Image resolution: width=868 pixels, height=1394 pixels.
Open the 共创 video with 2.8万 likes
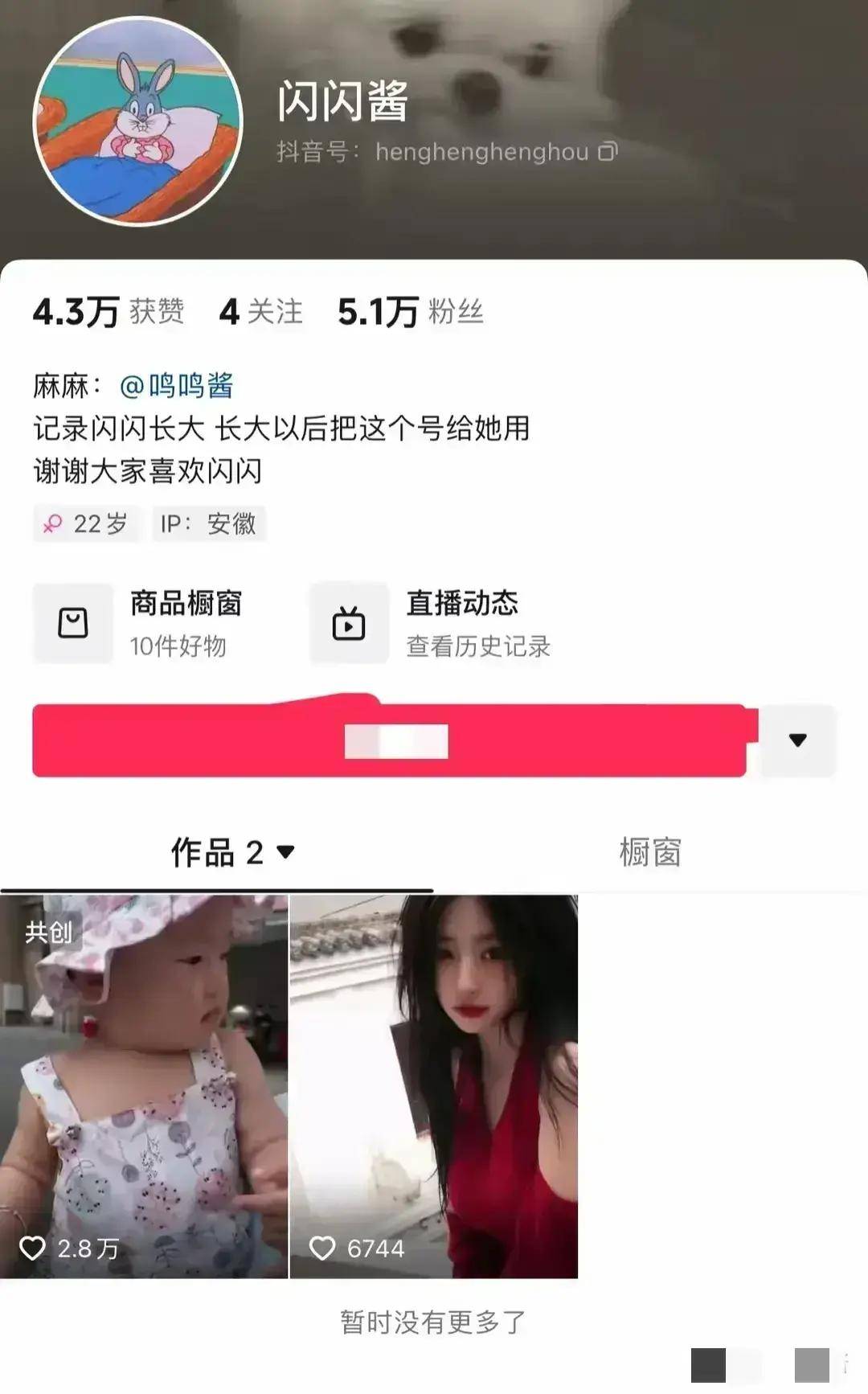pos(144,1085)
